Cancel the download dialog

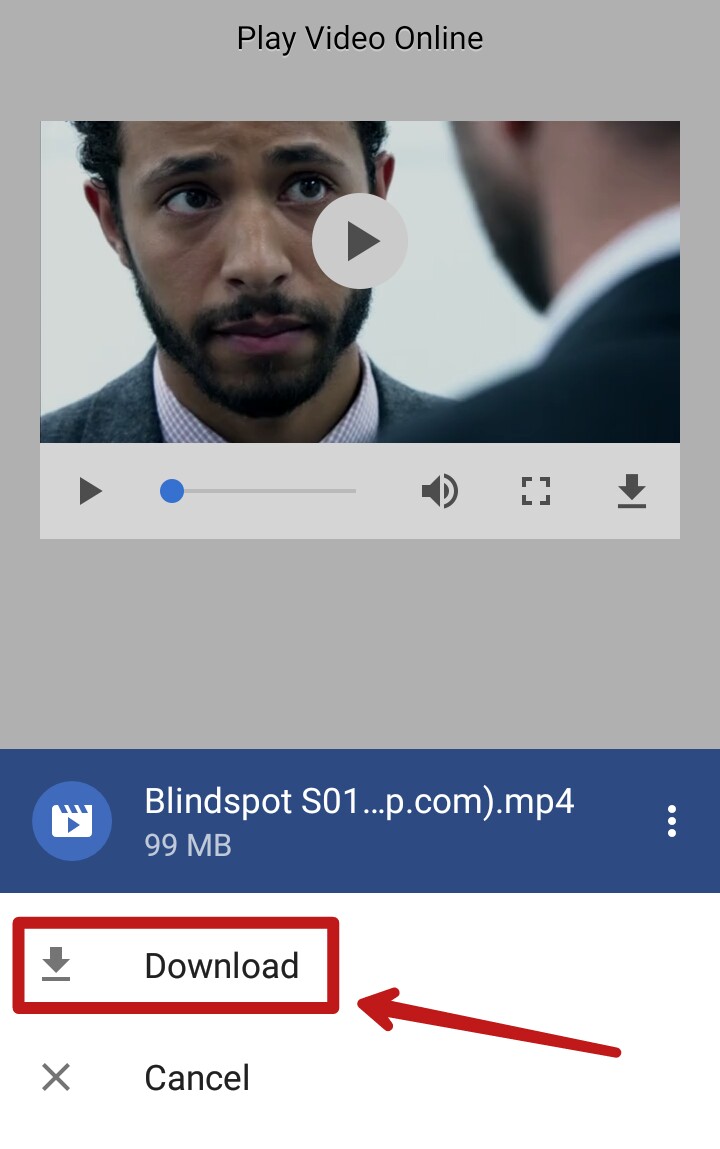coord(150,1077)
